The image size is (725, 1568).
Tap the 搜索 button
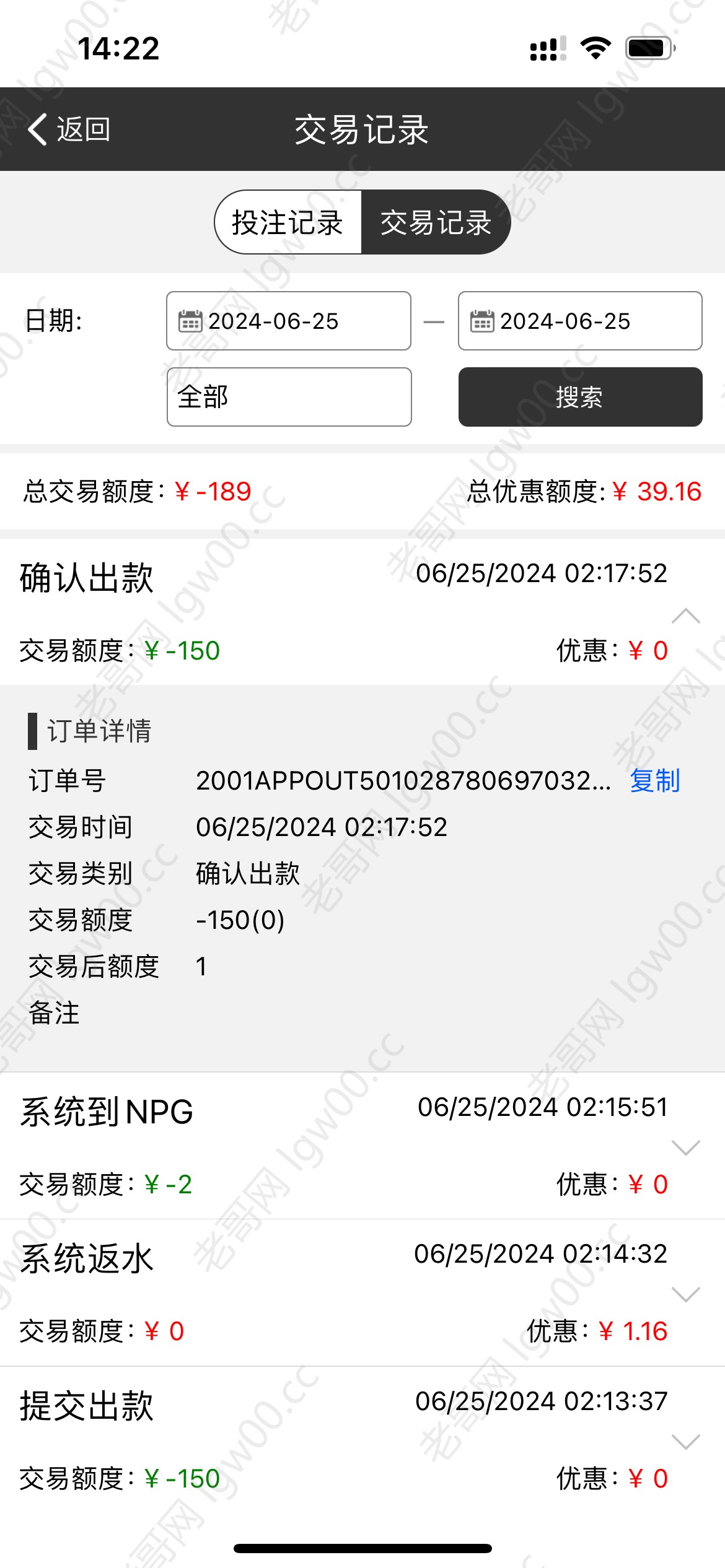click(580, 397)
